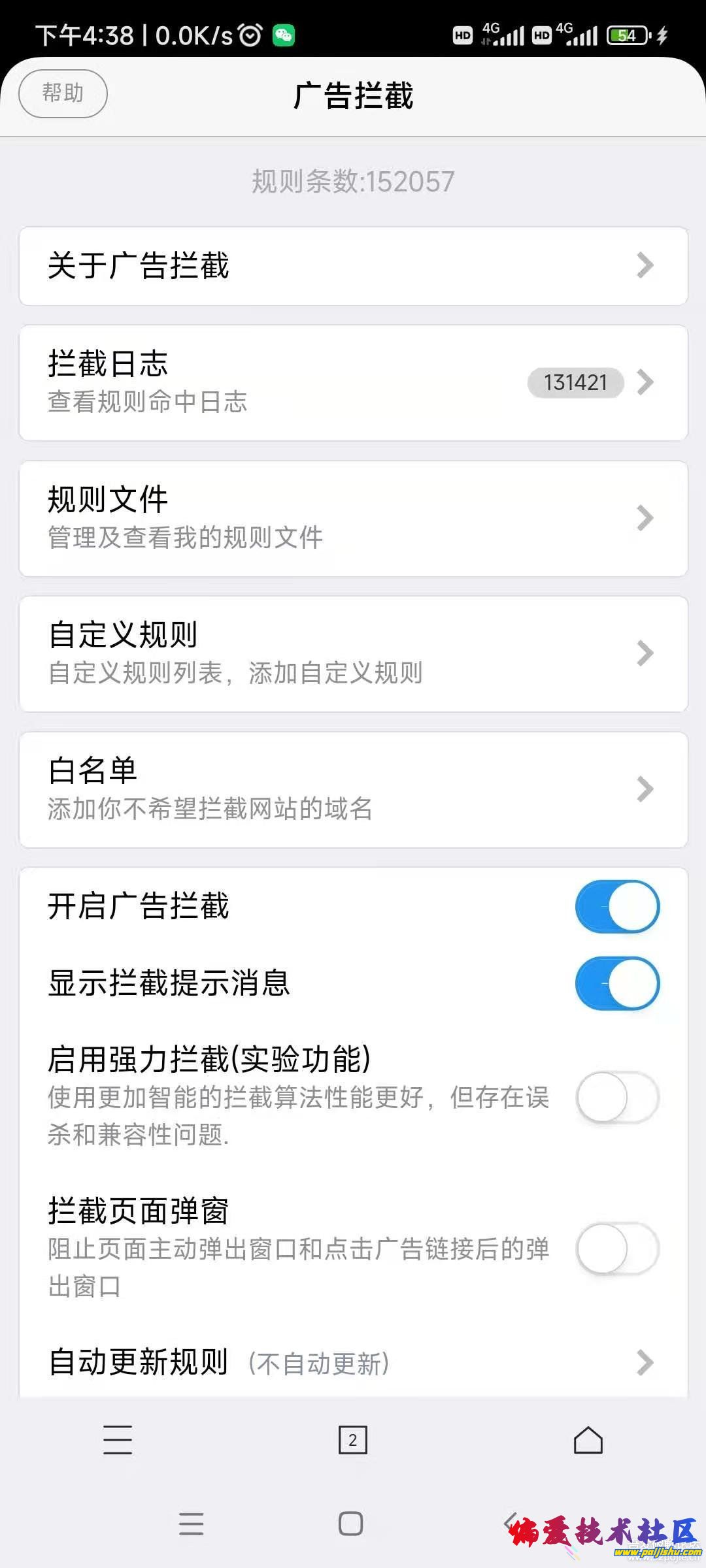Turn on 拦截页面弹窗 switch

coord(617,1249)
